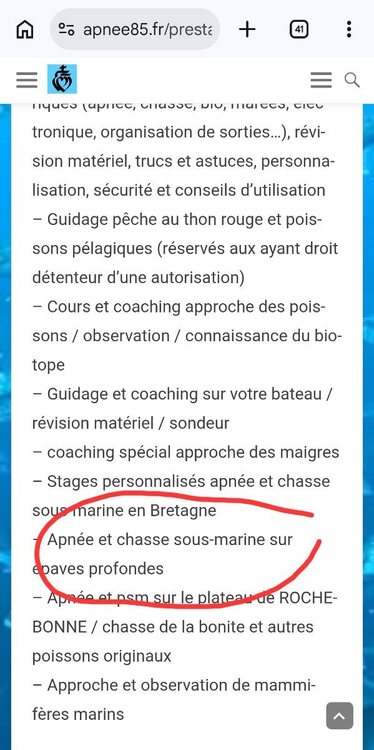Open the tab switcher showing 41 tabs

299,30
